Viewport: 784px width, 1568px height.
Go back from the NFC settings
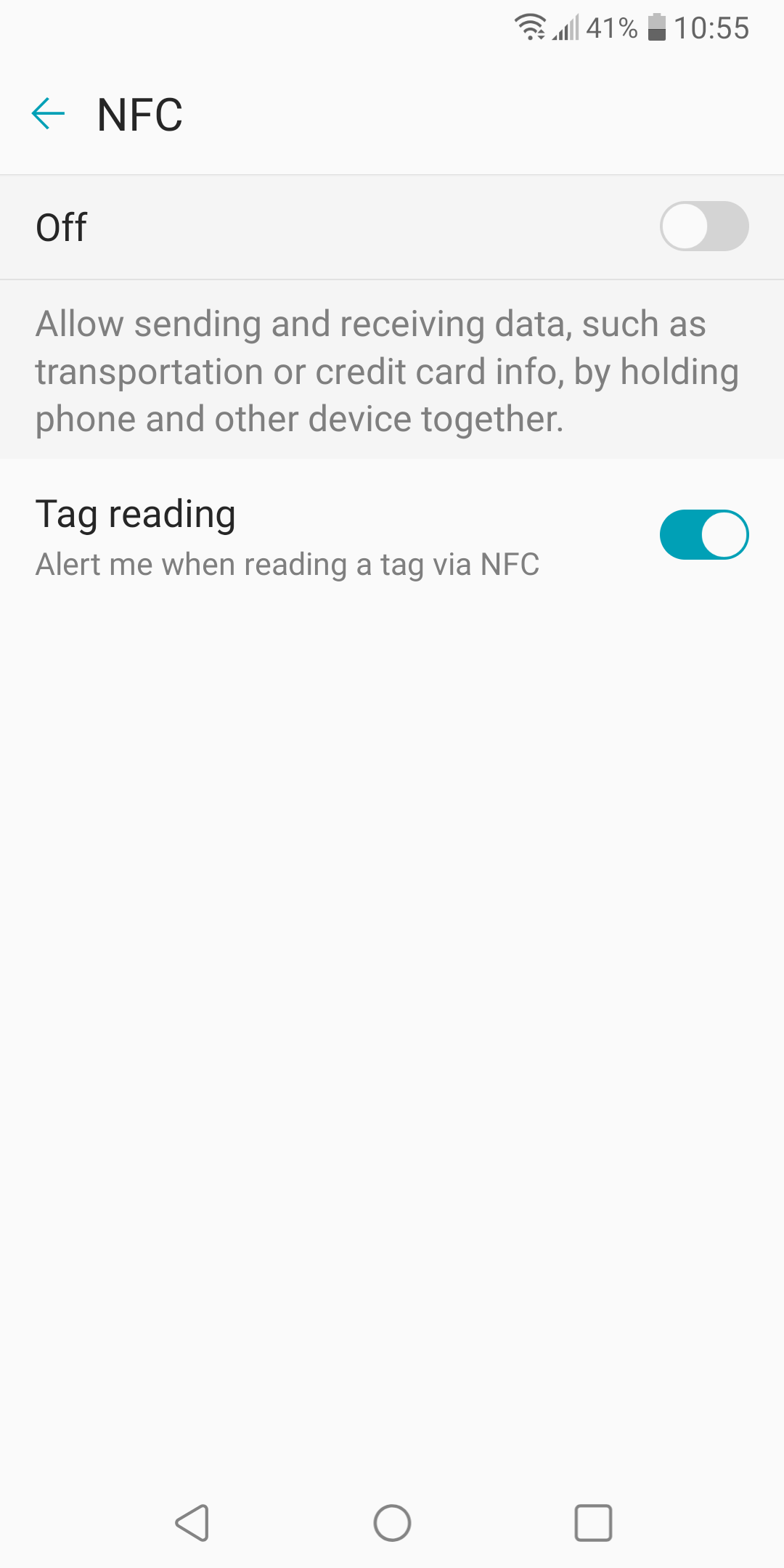tap(49, 114)
